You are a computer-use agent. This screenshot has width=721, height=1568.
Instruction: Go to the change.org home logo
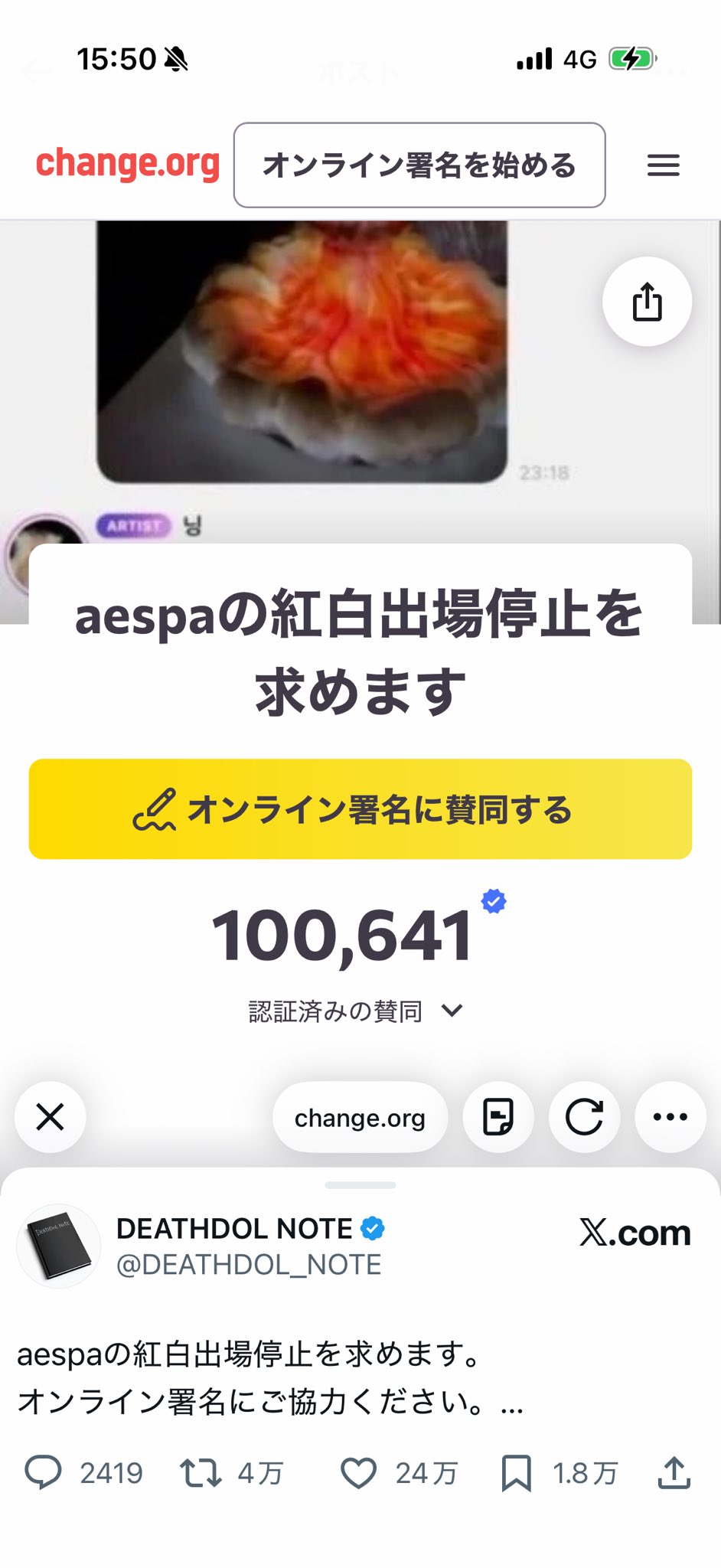128,164
